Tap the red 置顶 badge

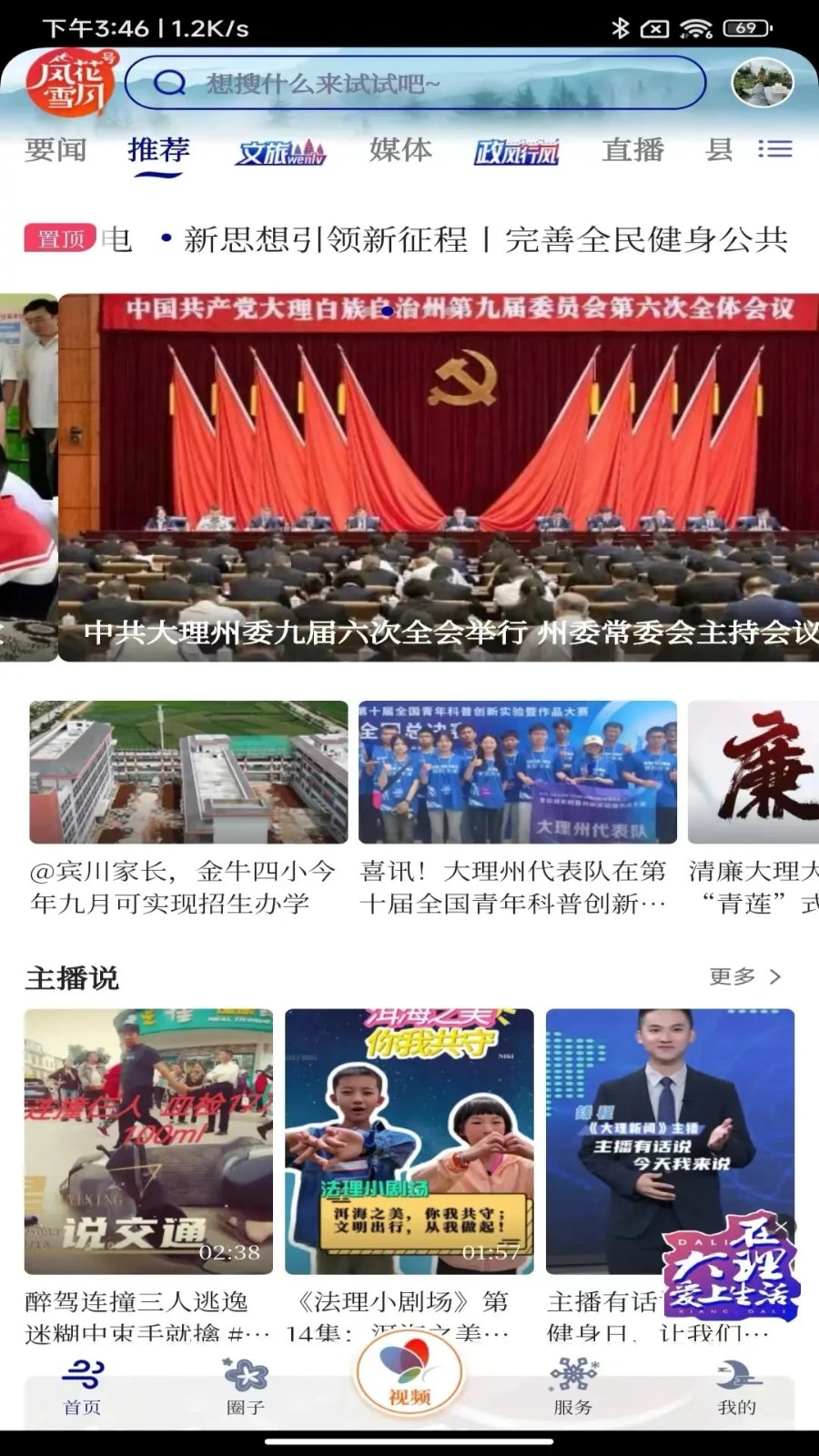coord(60,237)
